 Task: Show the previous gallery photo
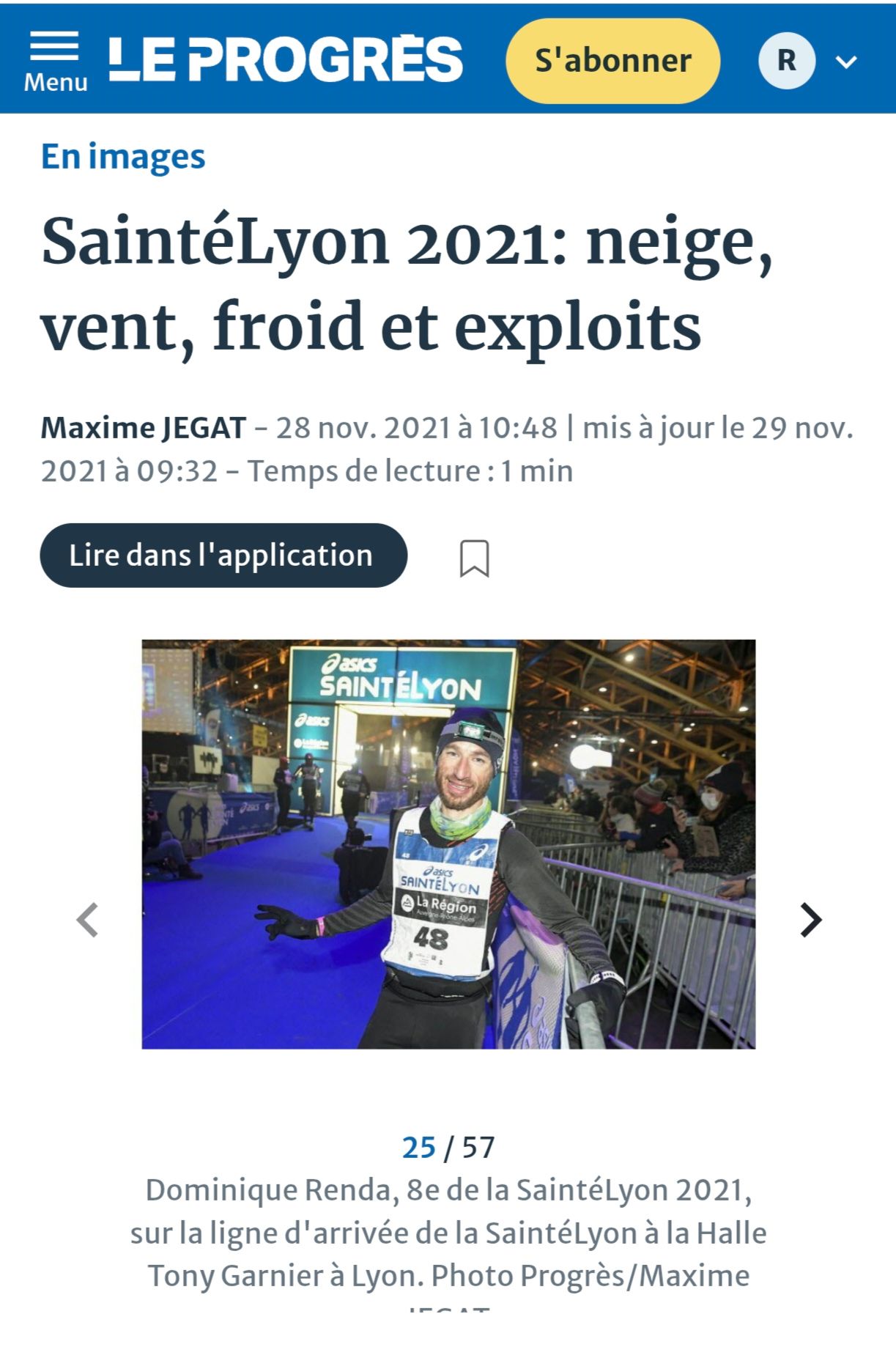(x=88, y=920)
